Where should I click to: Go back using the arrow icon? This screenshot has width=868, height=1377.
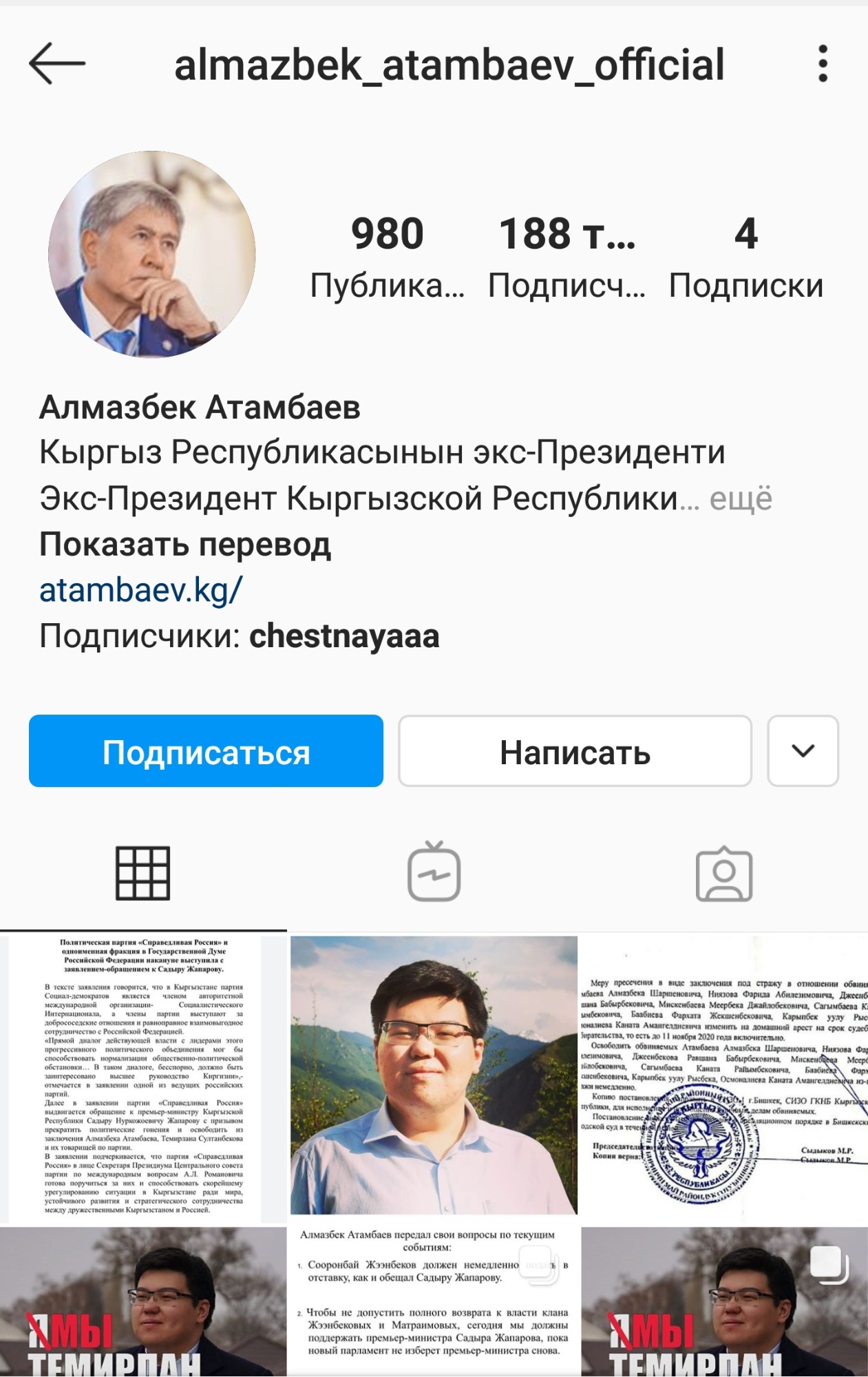pos(58,64)
